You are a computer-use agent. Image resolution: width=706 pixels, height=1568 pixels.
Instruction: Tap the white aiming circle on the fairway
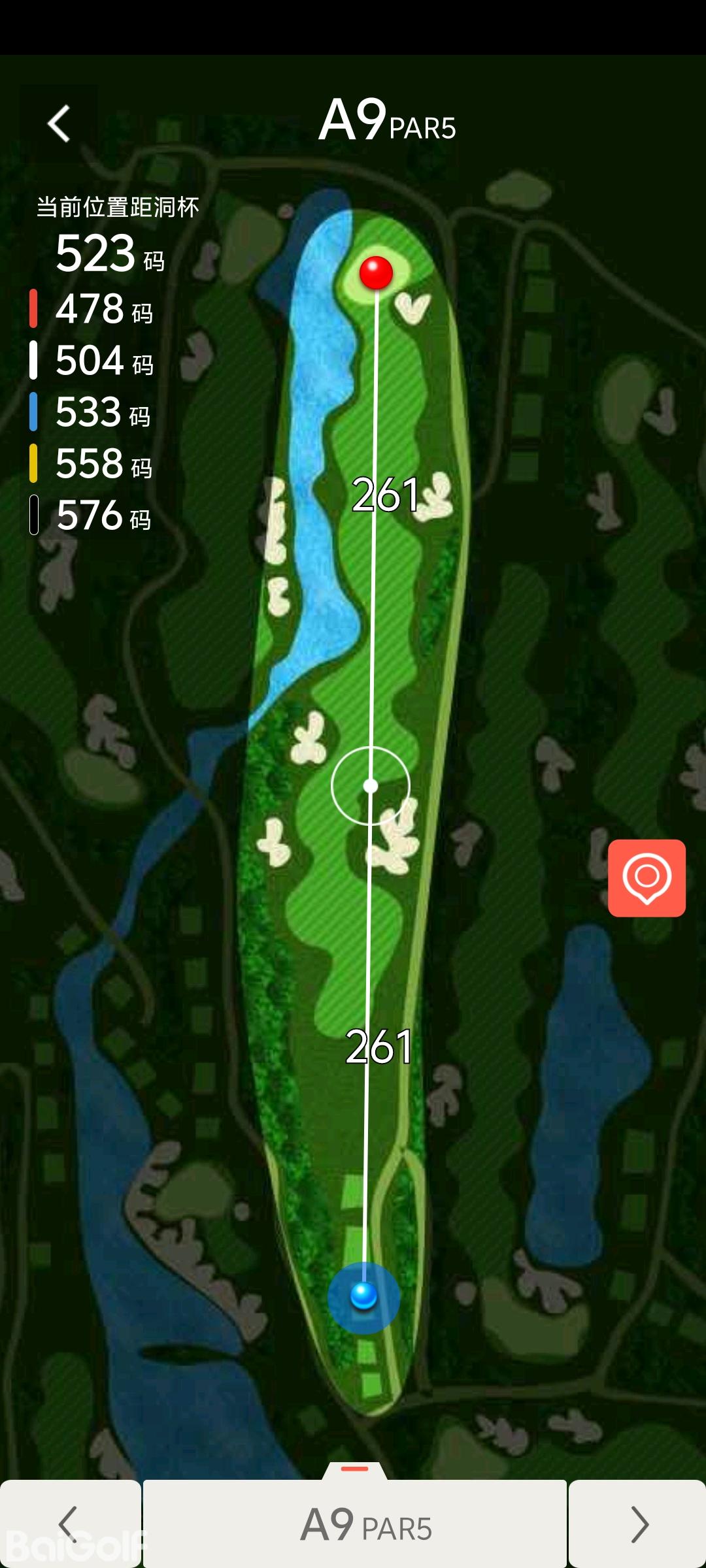point(370,785)
